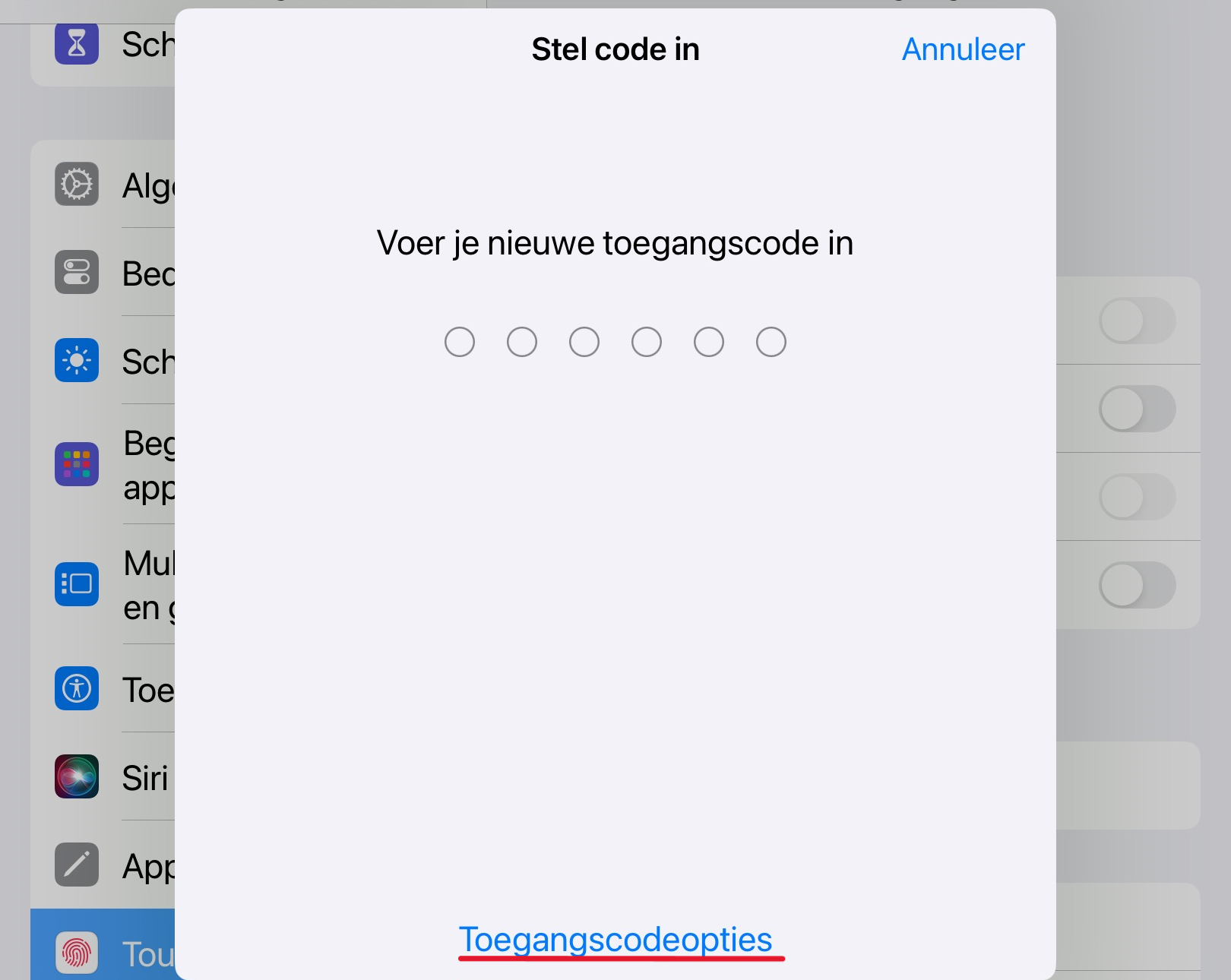Tap the passcode entry circles

(x=615, y=342)
